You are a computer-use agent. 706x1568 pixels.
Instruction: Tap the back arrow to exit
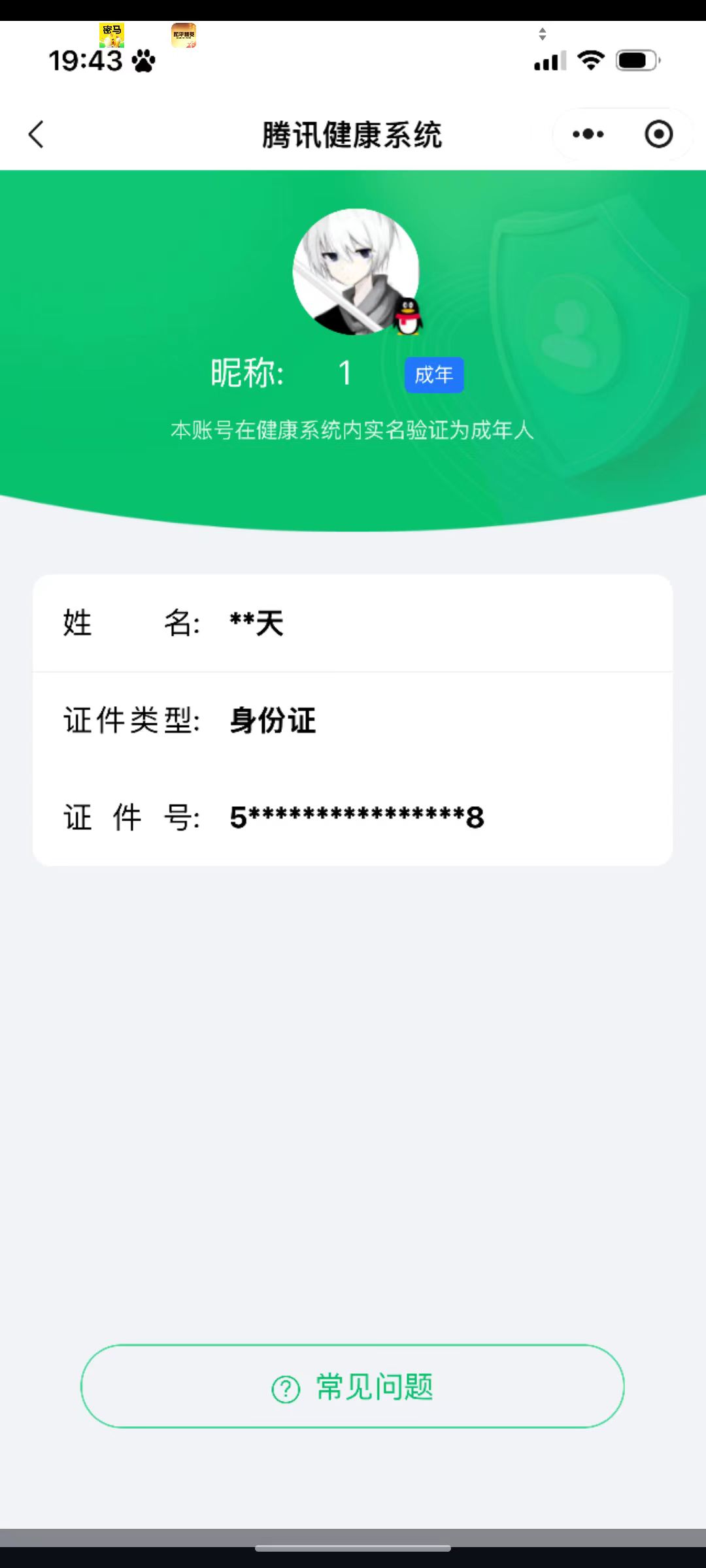pos(36,134)
